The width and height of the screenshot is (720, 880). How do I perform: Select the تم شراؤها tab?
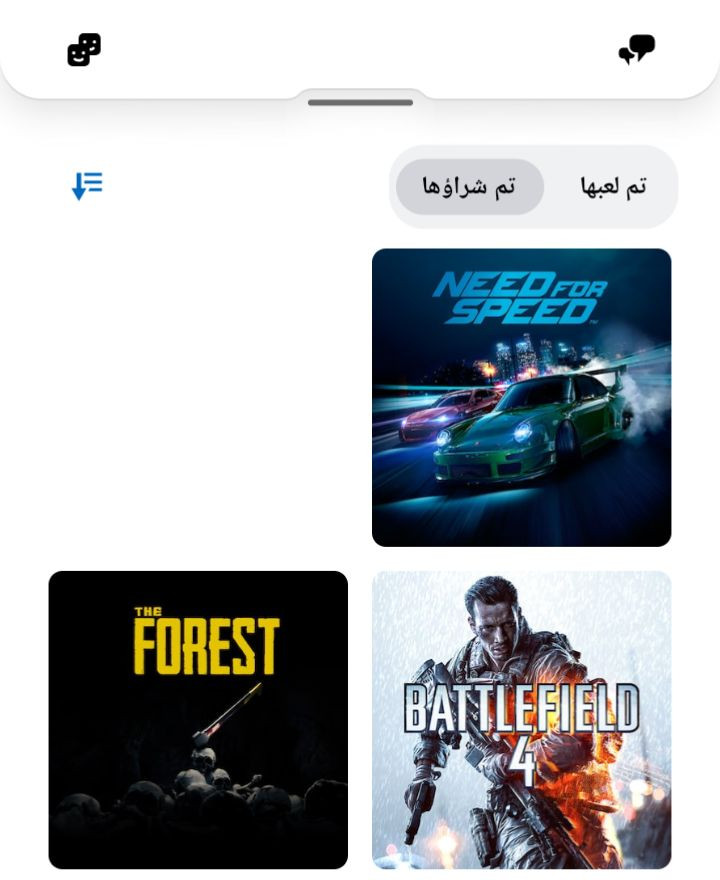[x=469, y=187]
